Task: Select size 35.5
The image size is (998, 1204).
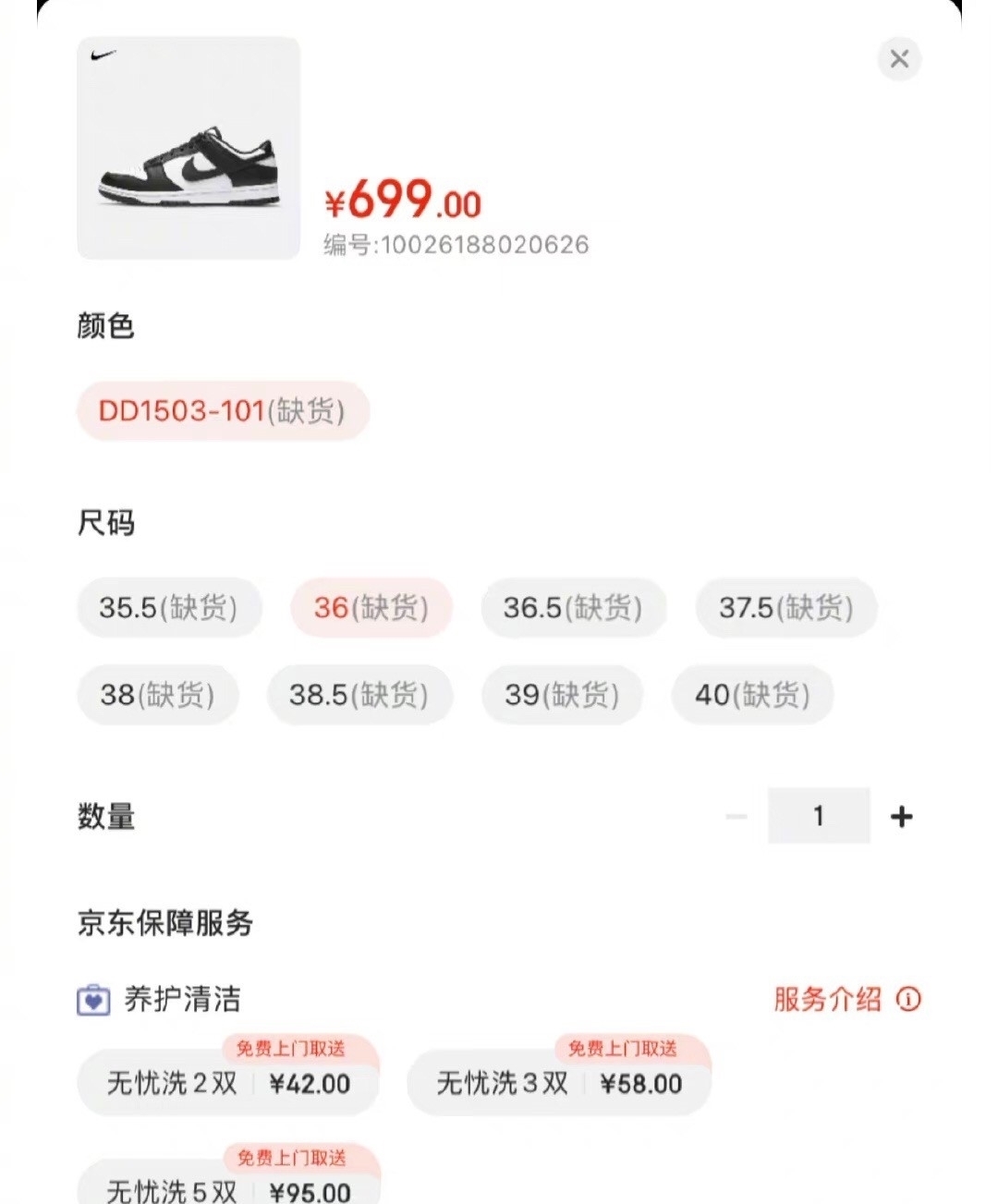Action: [168, 608]
